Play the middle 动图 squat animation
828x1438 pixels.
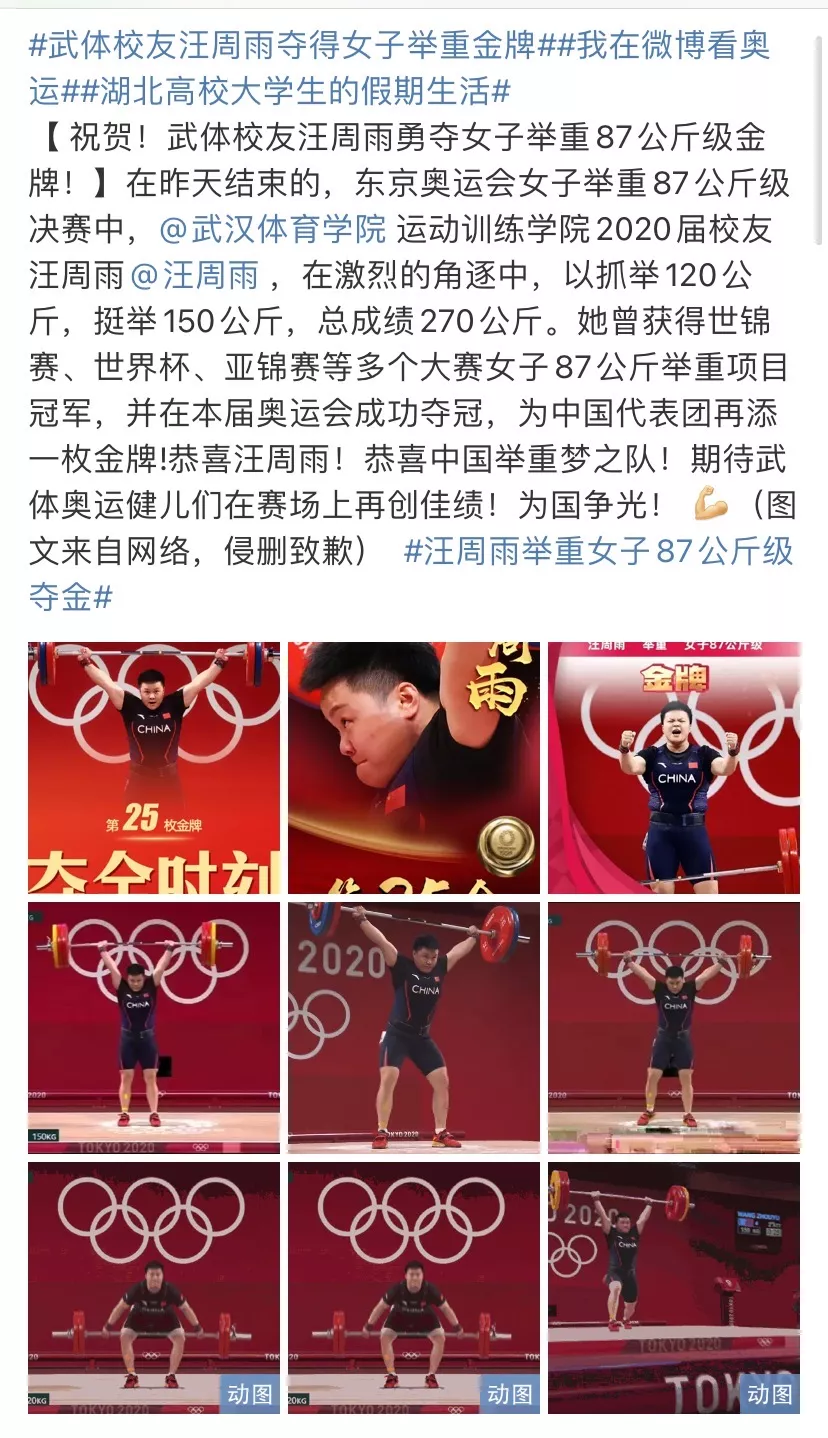coord(413,1287)
